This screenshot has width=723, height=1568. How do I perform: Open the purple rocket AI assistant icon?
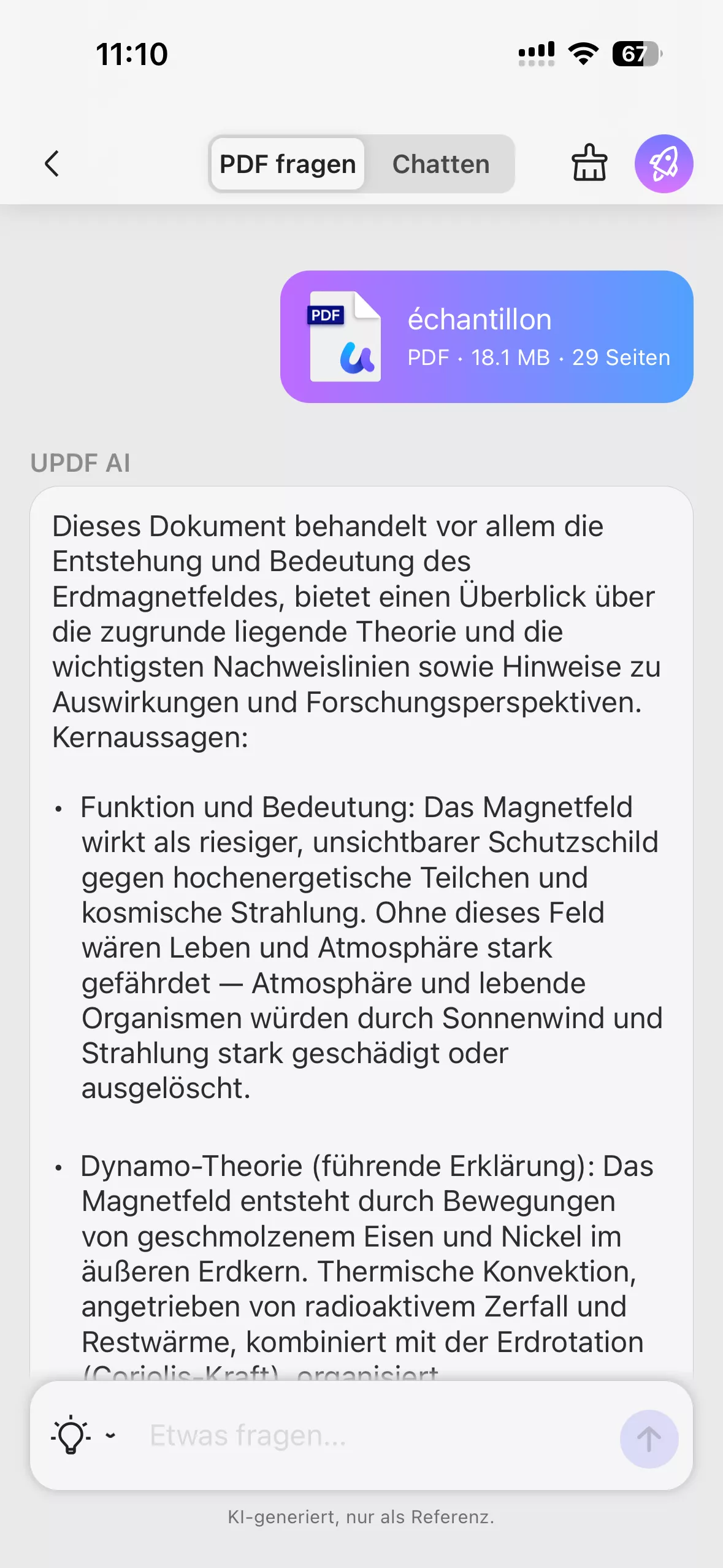tap(664, 164)
